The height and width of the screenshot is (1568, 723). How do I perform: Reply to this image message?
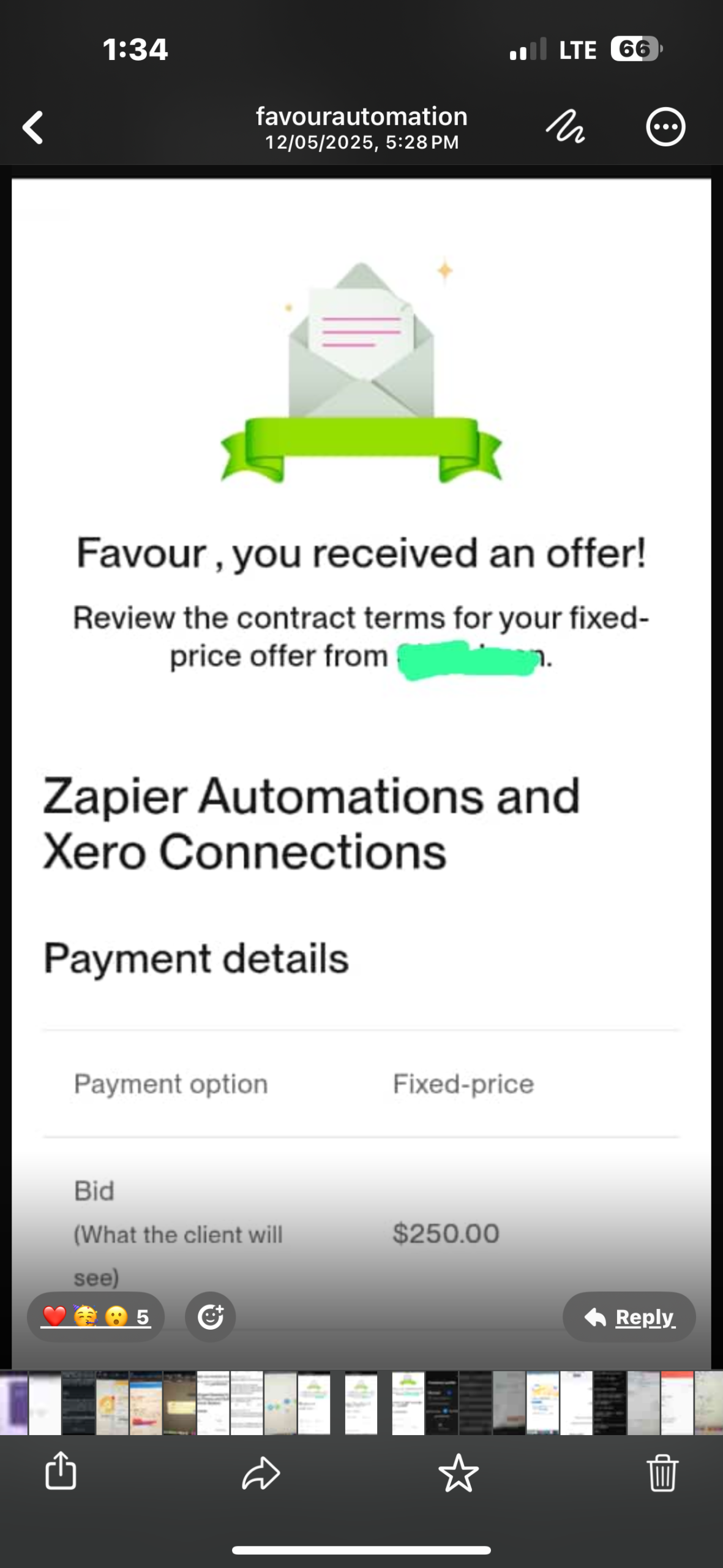click(x=629, y=1316)
